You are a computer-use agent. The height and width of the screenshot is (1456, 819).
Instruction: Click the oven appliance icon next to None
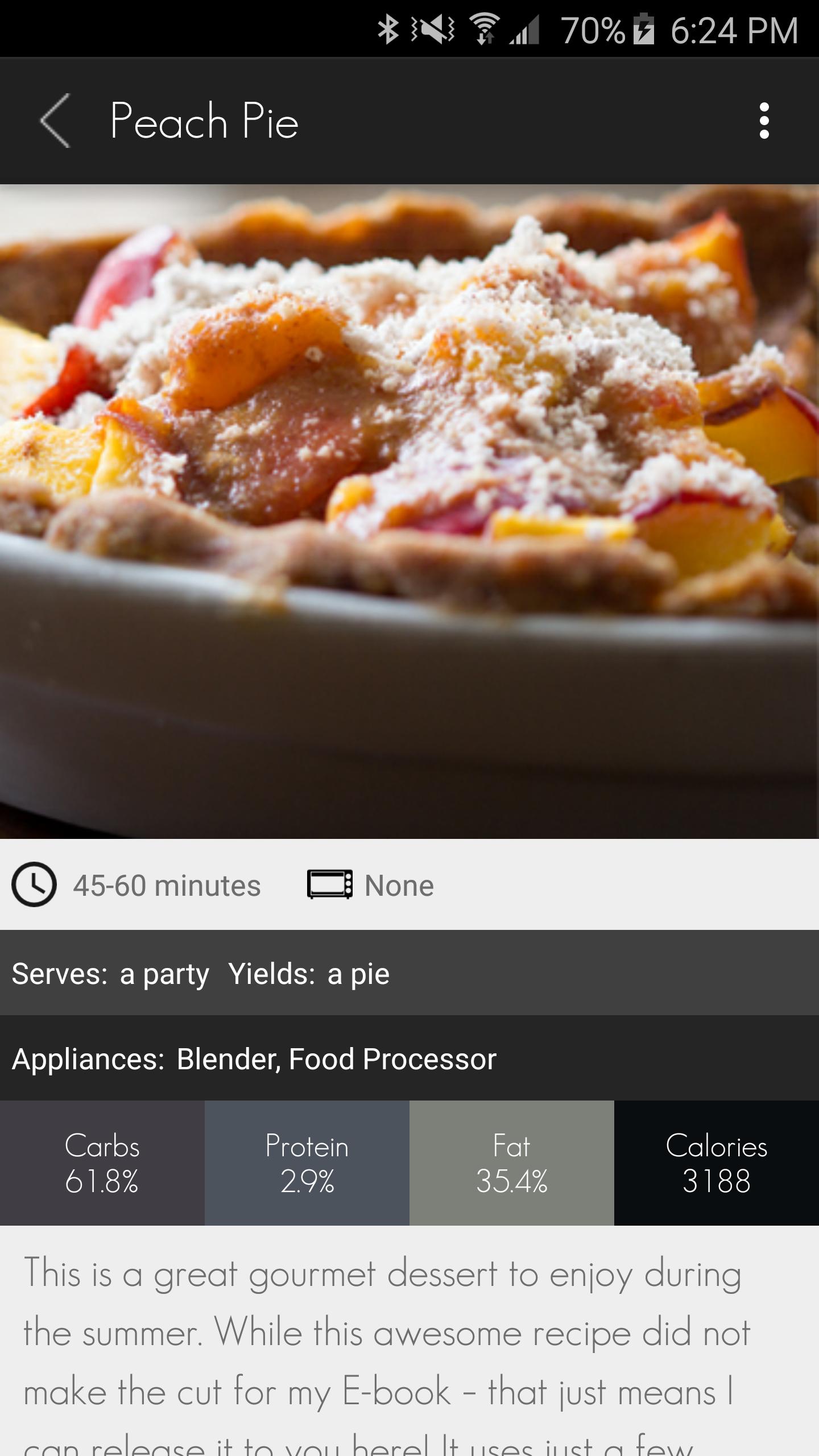point(330,884)
